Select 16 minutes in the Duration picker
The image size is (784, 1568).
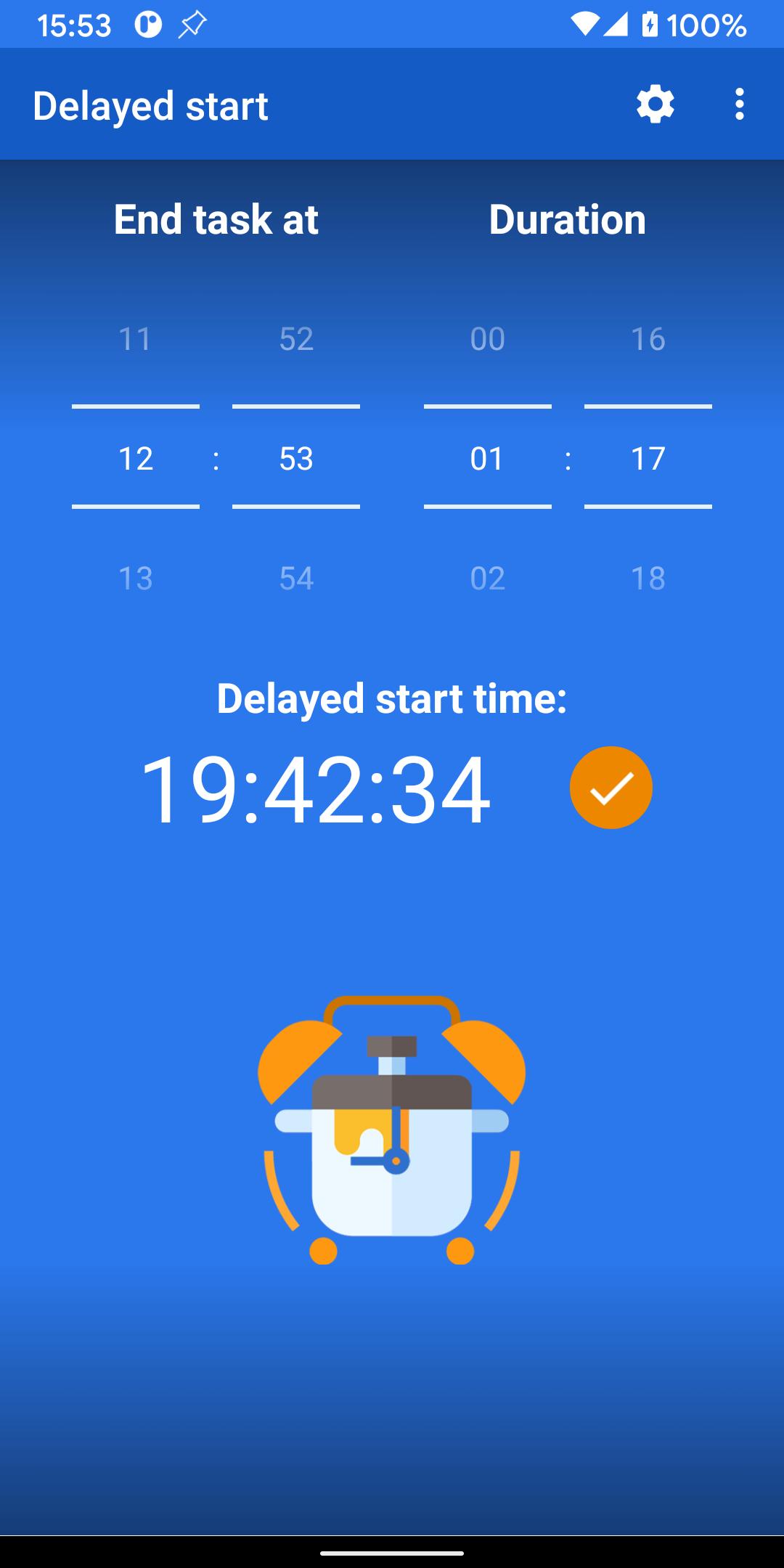[x=648, y=338]
